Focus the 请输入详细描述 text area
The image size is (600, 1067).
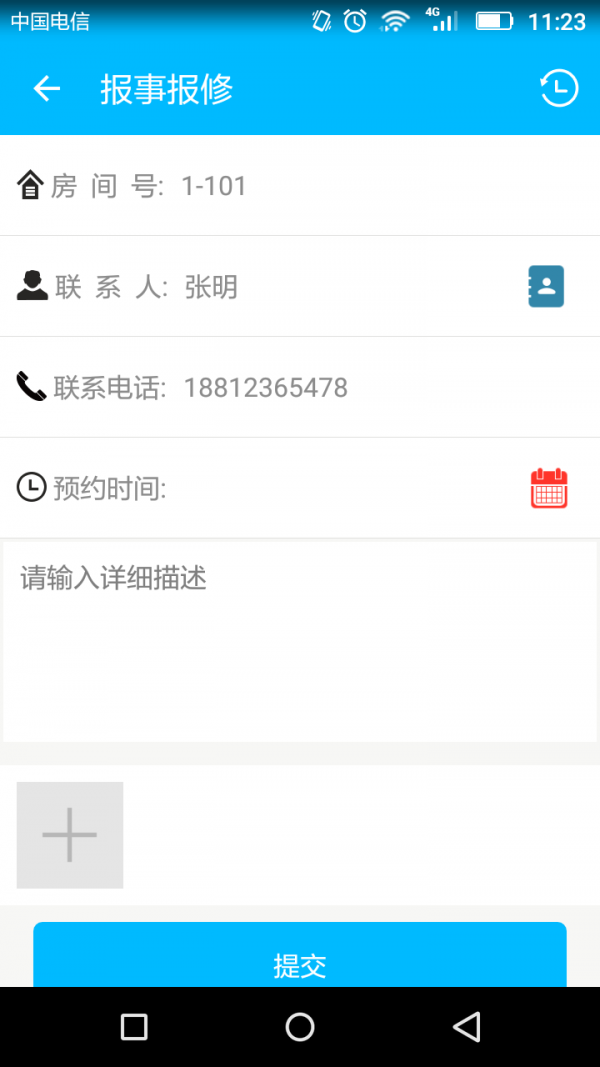[299, 641]
